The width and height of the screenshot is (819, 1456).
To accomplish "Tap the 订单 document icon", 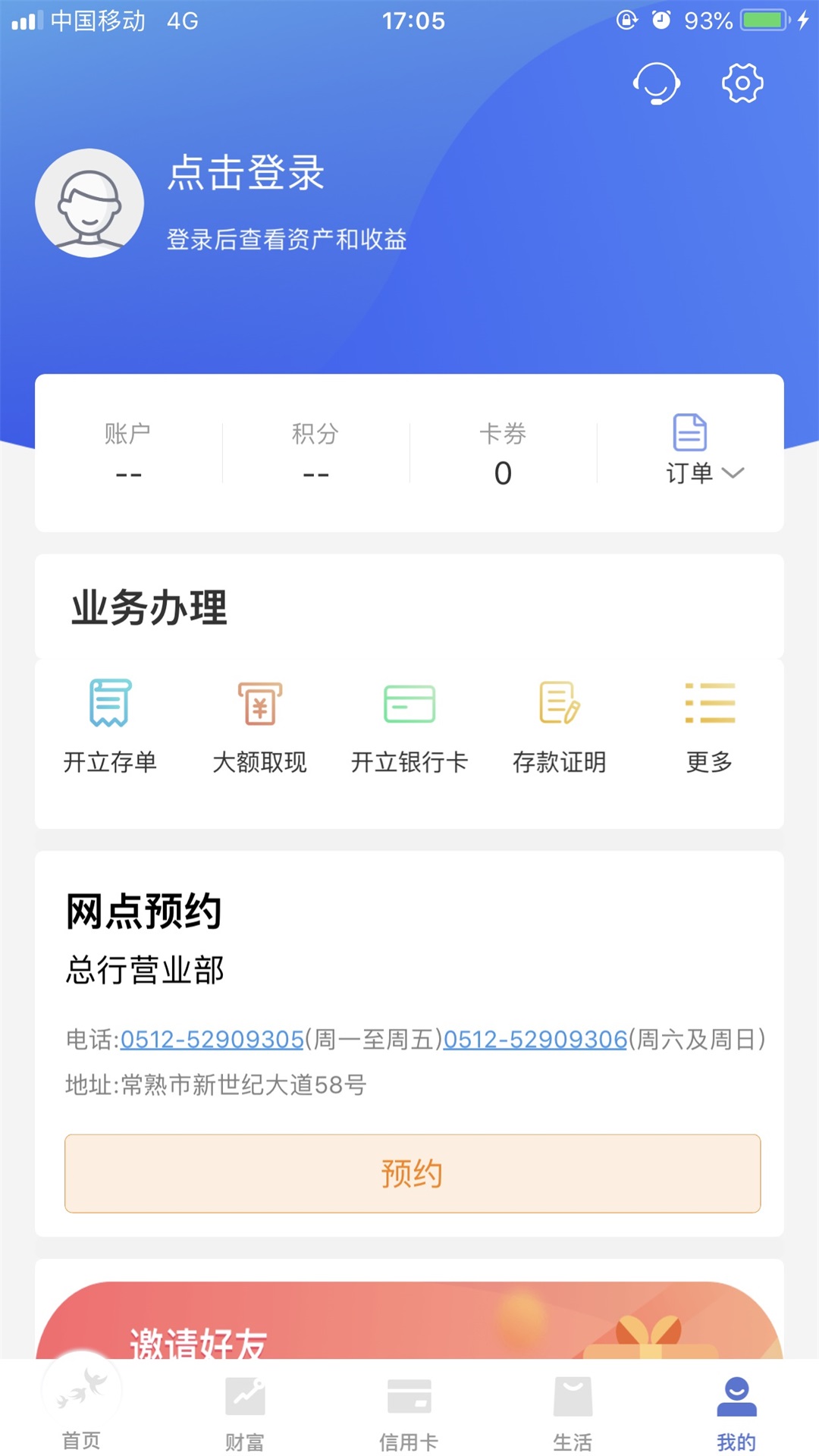I will [x=689, y=432].
